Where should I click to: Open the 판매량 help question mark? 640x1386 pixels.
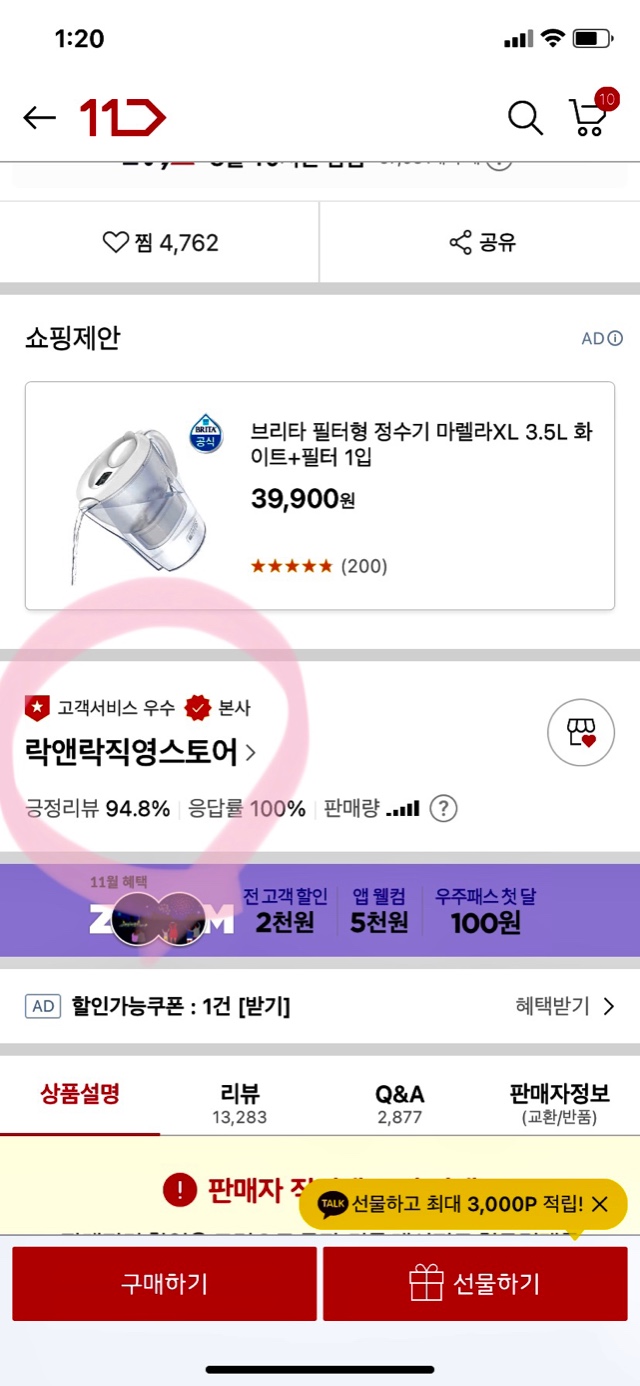(443, 809)
